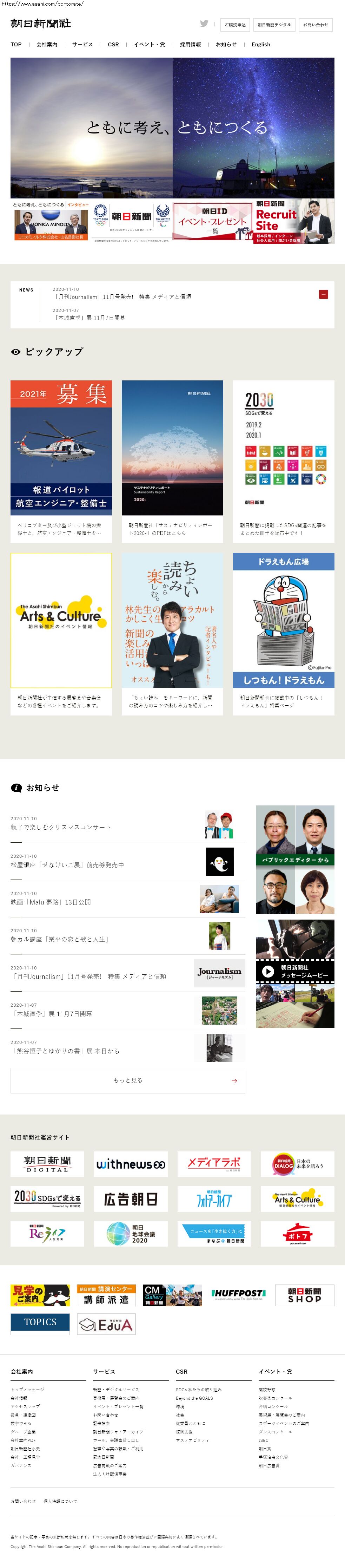Viewport: 345px width, 1568px height.
Task: Select CSR in the top navigation
Action: [113, 45]
